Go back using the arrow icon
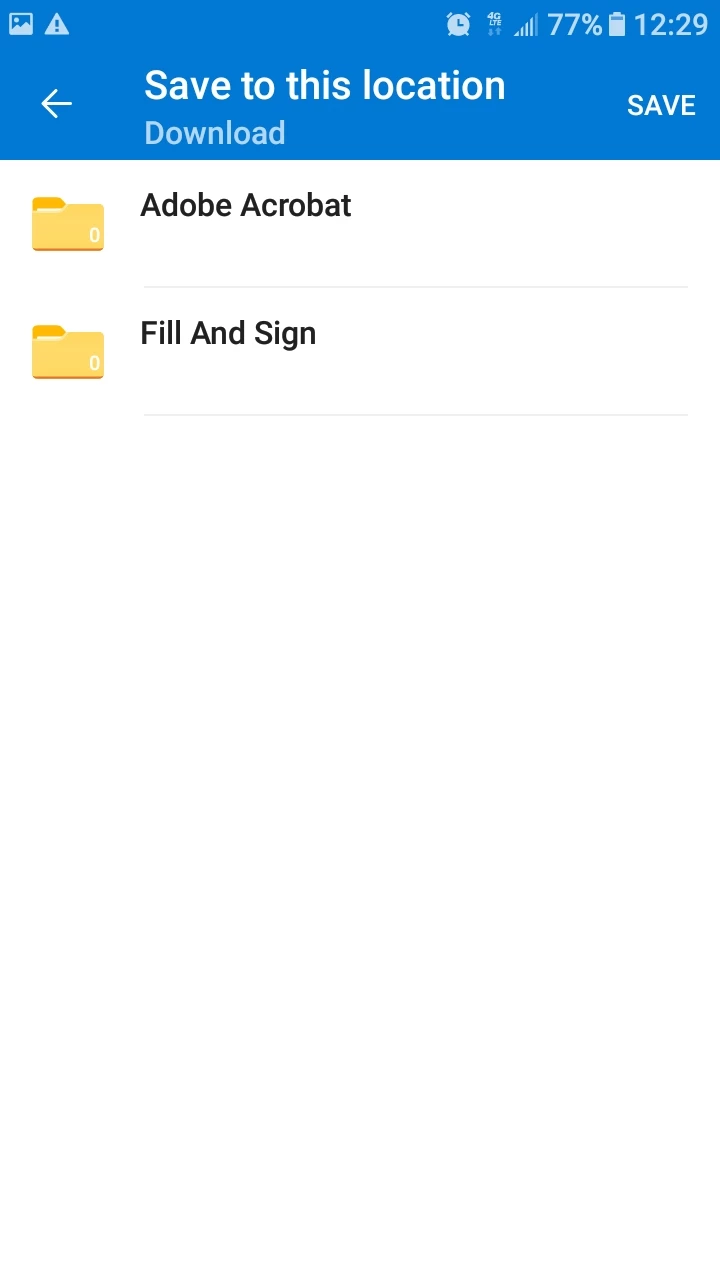The image size is (720, 1280). click(56, 104)
